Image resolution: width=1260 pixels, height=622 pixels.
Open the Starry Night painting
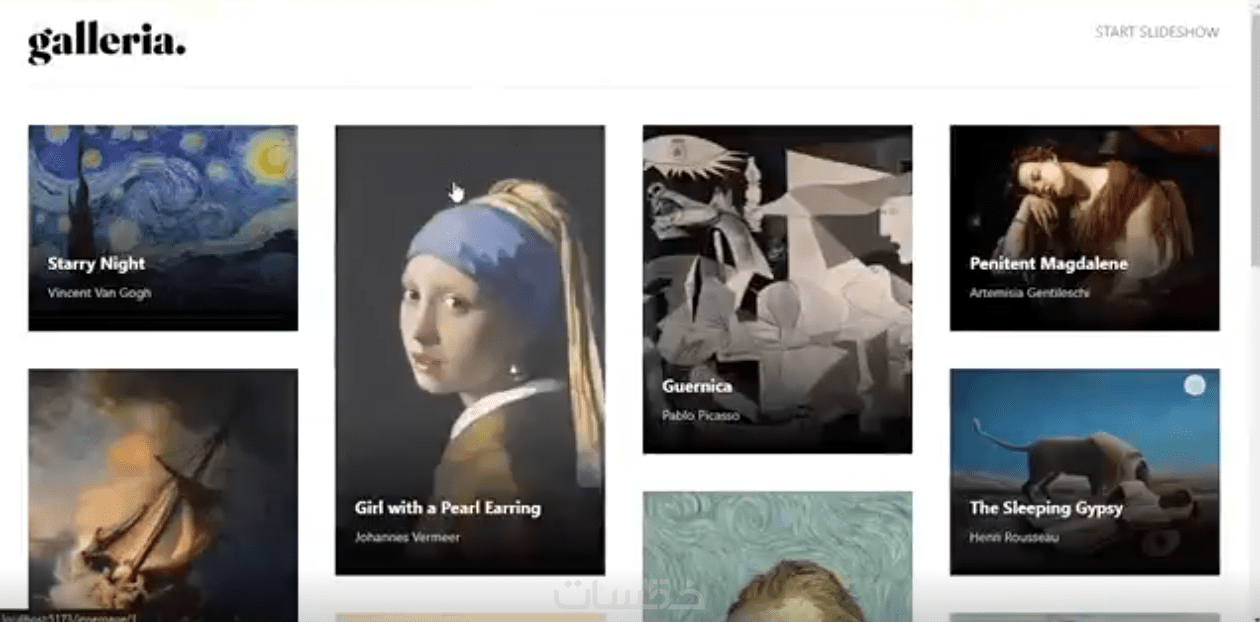point(163,227)
